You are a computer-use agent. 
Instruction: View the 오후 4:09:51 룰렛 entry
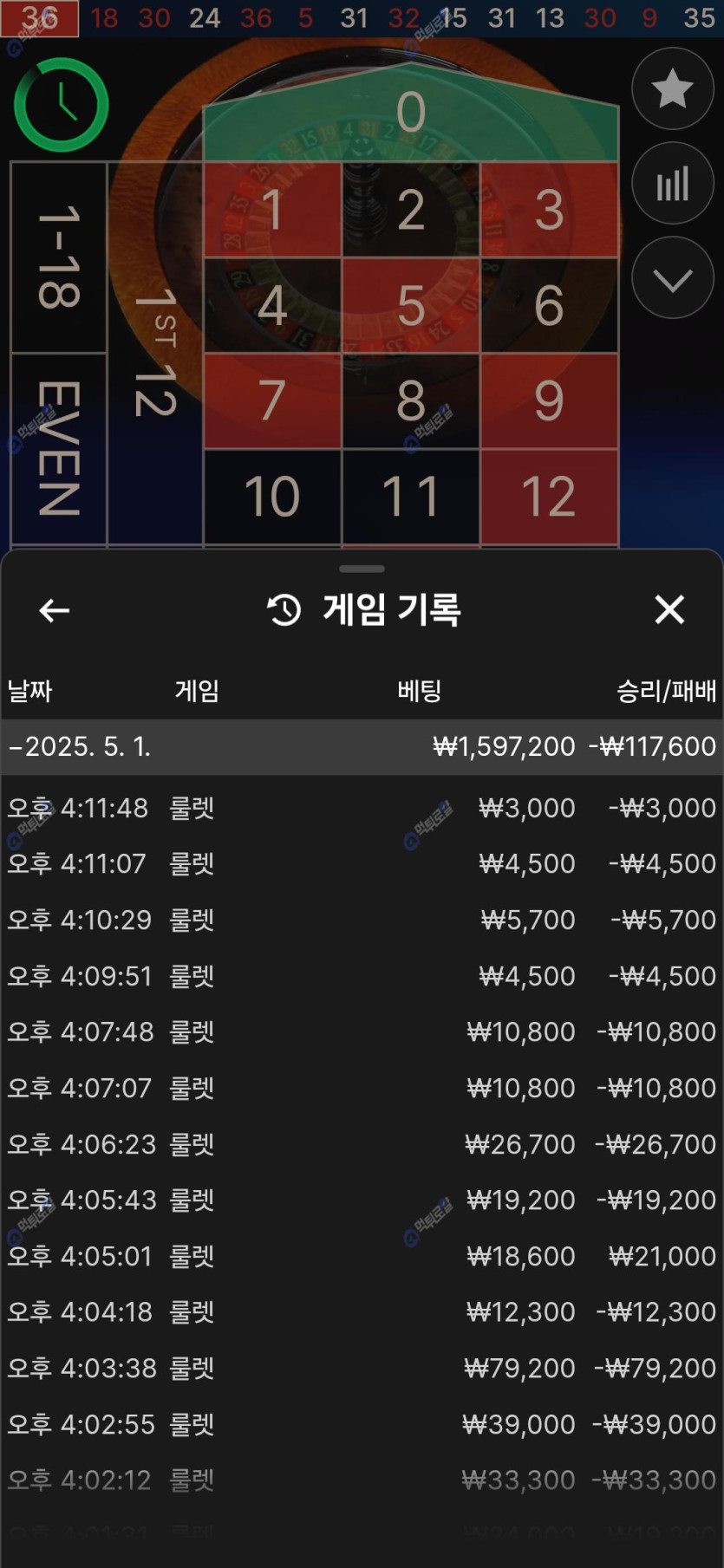coord(362,976)
